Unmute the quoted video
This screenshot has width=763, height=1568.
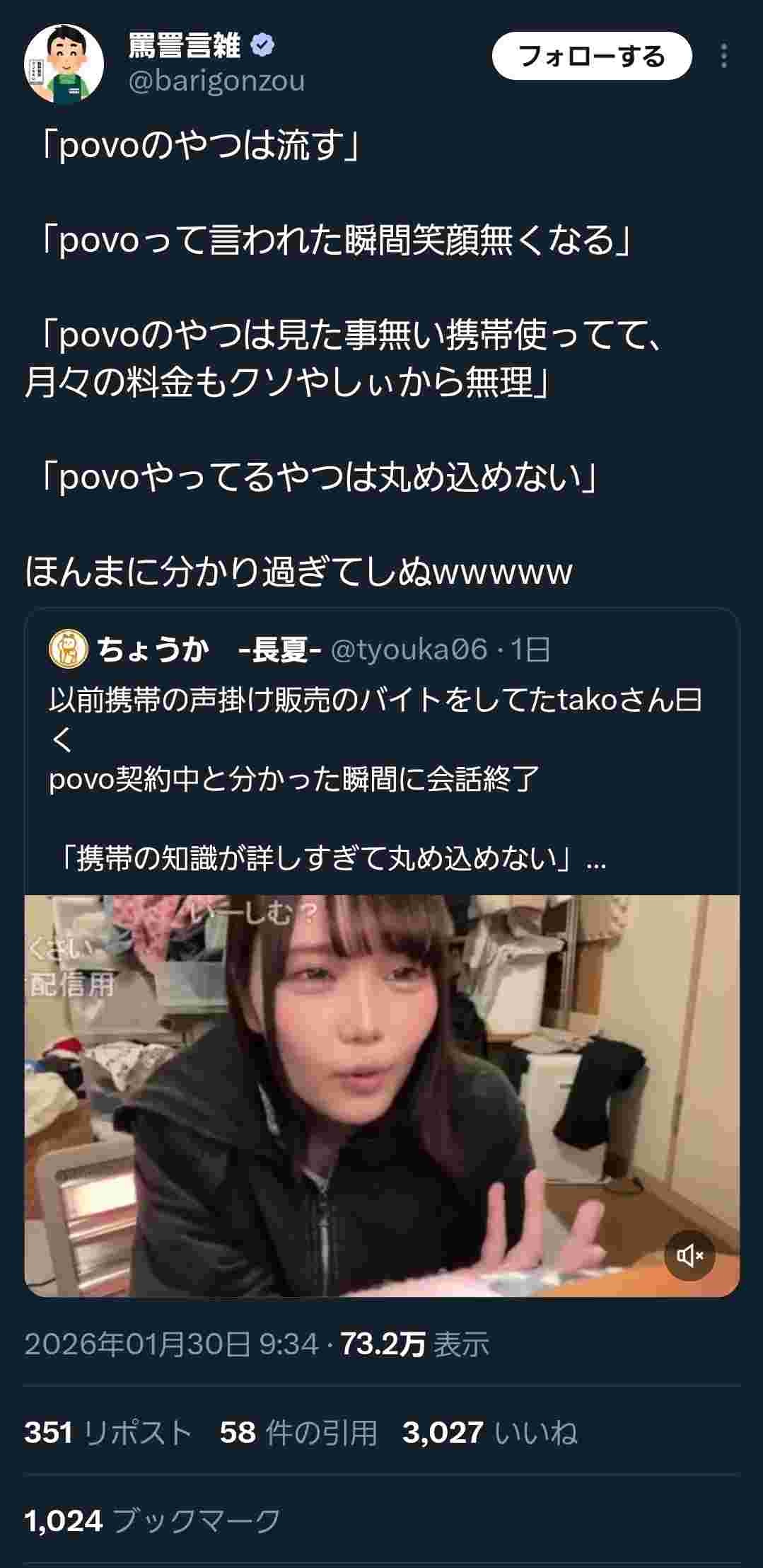689,1255
